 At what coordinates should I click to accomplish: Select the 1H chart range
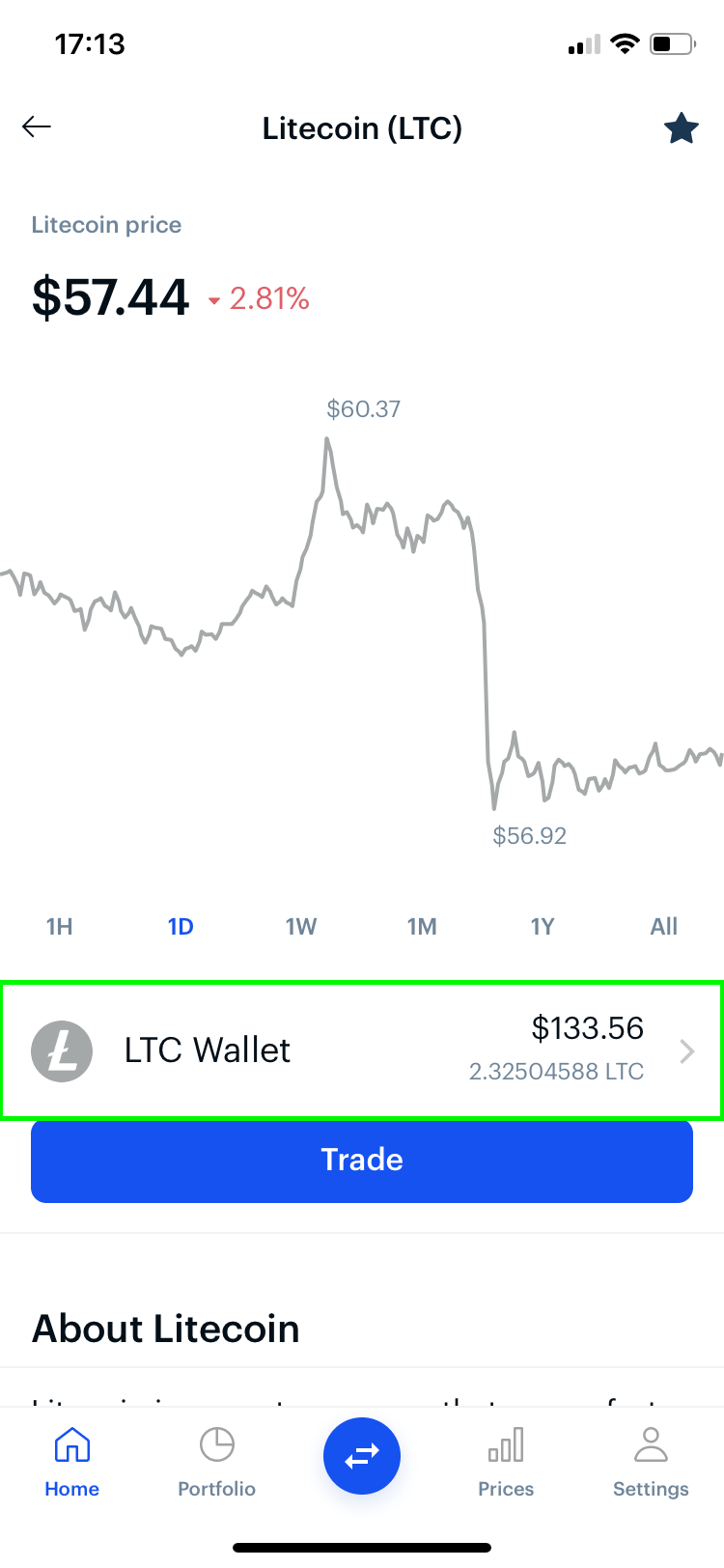[x=59, y=927]
